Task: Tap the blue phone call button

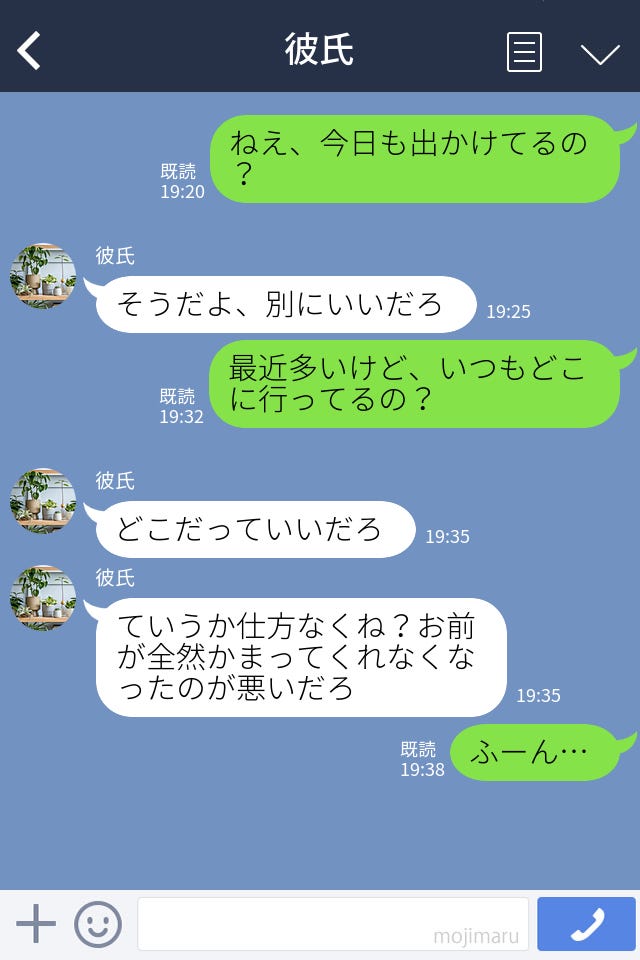Action: (x=586, y=924)
